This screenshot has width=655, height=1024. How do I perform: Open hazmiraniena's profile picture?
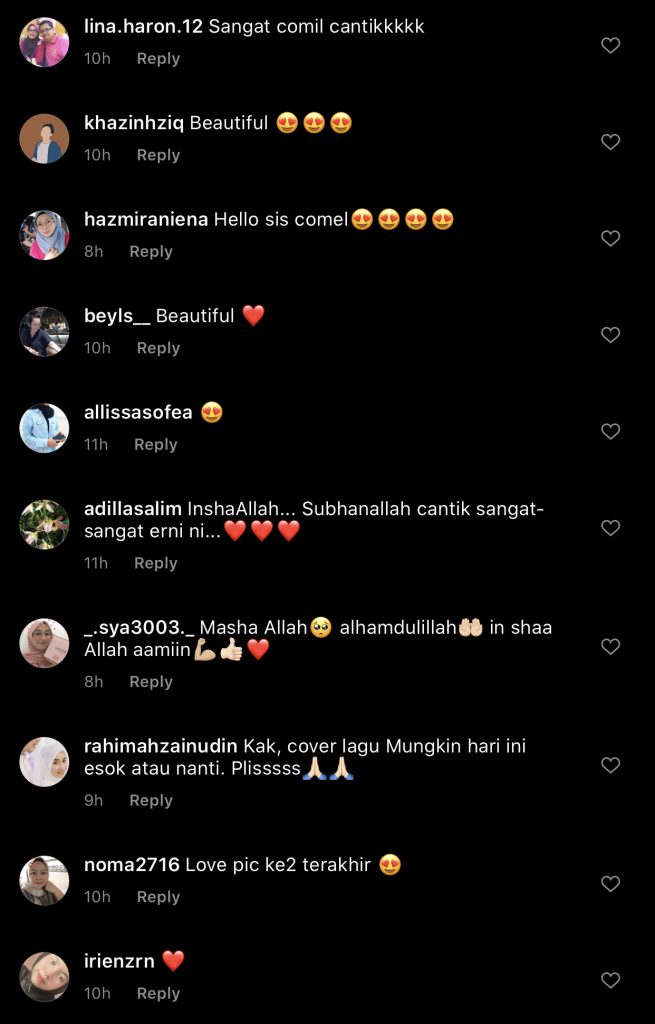pos(44,235)
